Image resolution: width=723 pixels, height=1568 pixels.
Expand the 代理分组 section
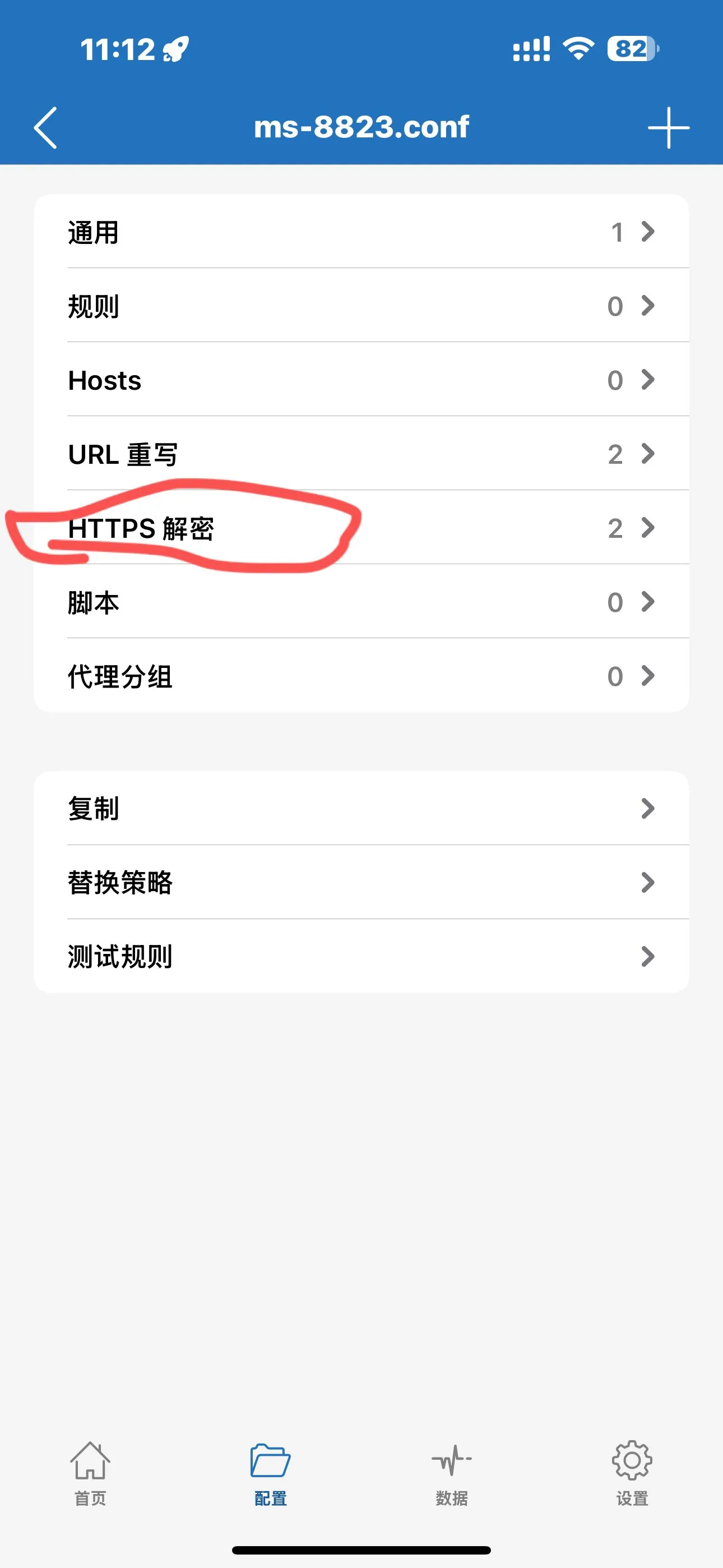point(647,676)
